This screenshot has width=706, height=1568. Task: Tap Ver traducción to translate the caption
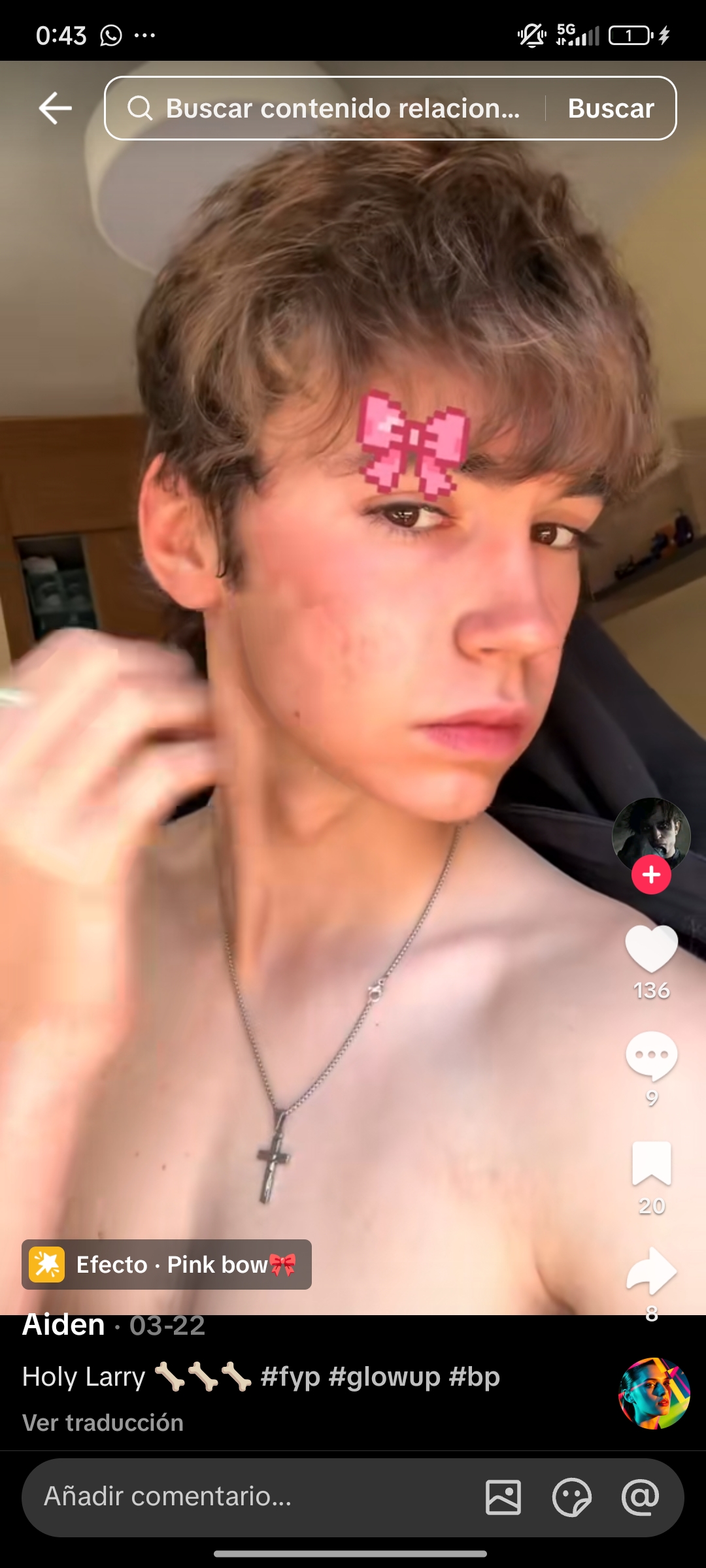tap(103, 1423)
